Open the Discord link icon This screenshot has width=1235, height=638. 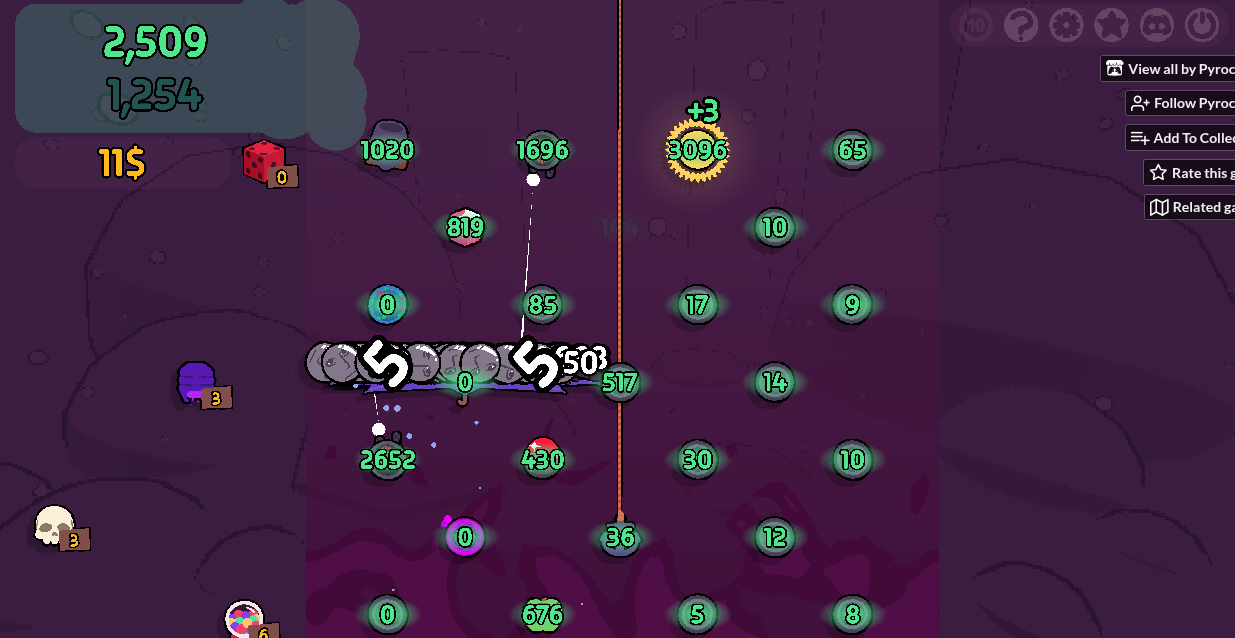pos(1156,24)
